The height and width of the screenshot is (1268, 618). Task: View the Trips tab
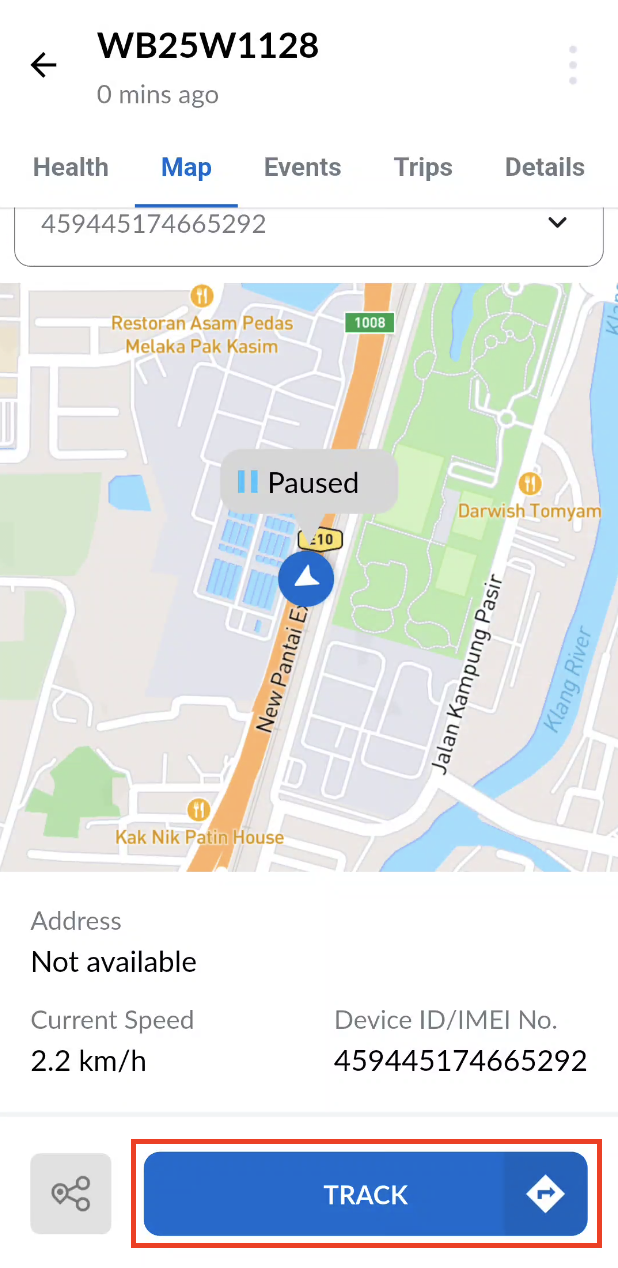point(423,167)
